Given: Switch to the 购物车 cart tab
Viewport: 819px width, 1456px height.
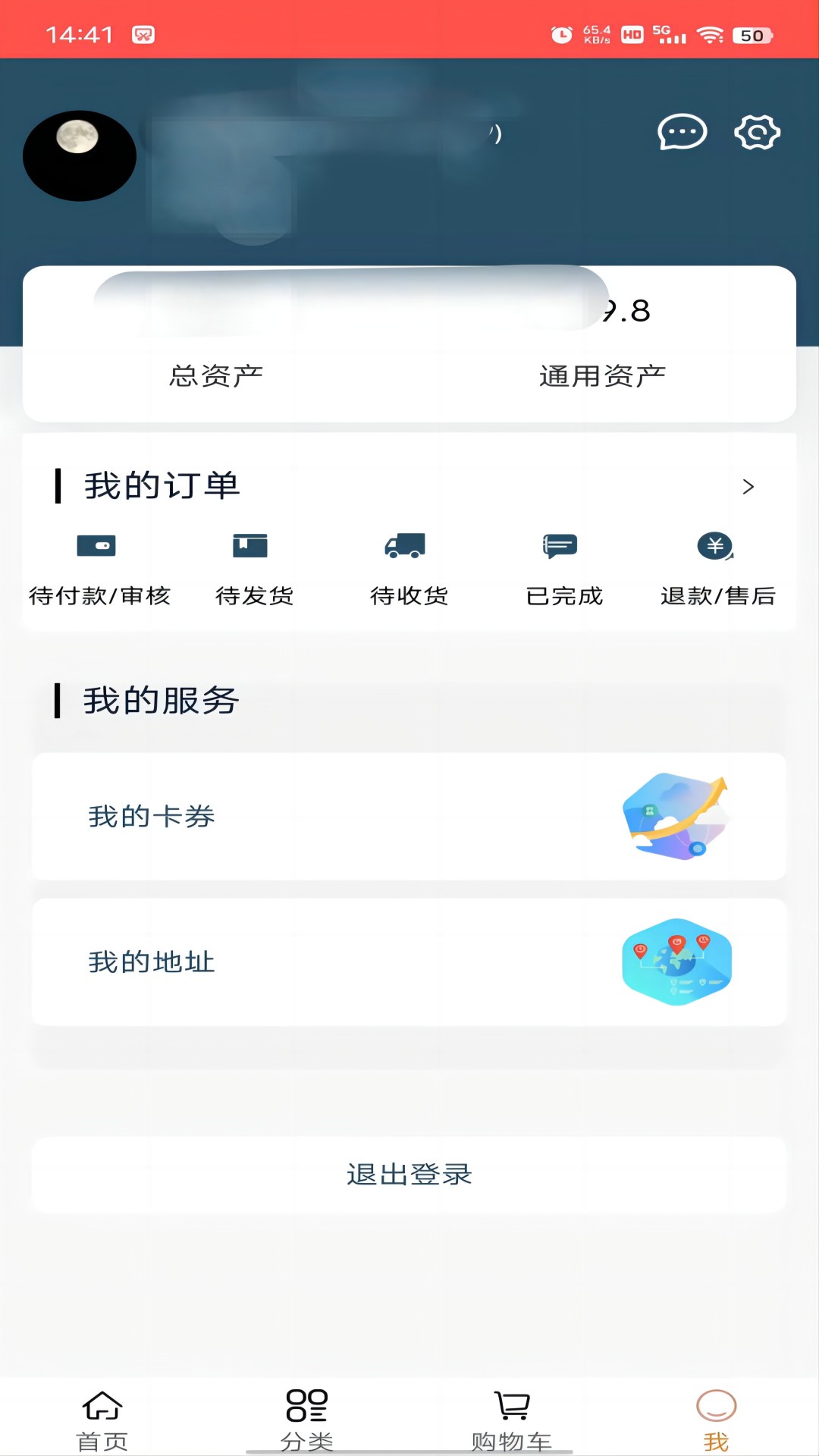Looking at the screenshot, I should coord(512,1420).
